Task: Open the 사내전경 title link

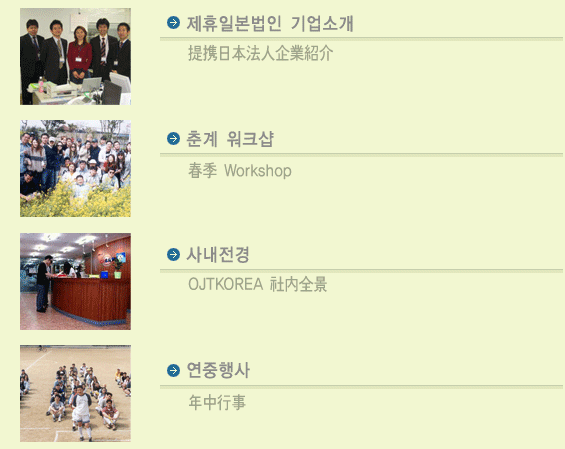Action: pyautogui.click(x=218, y=255)
